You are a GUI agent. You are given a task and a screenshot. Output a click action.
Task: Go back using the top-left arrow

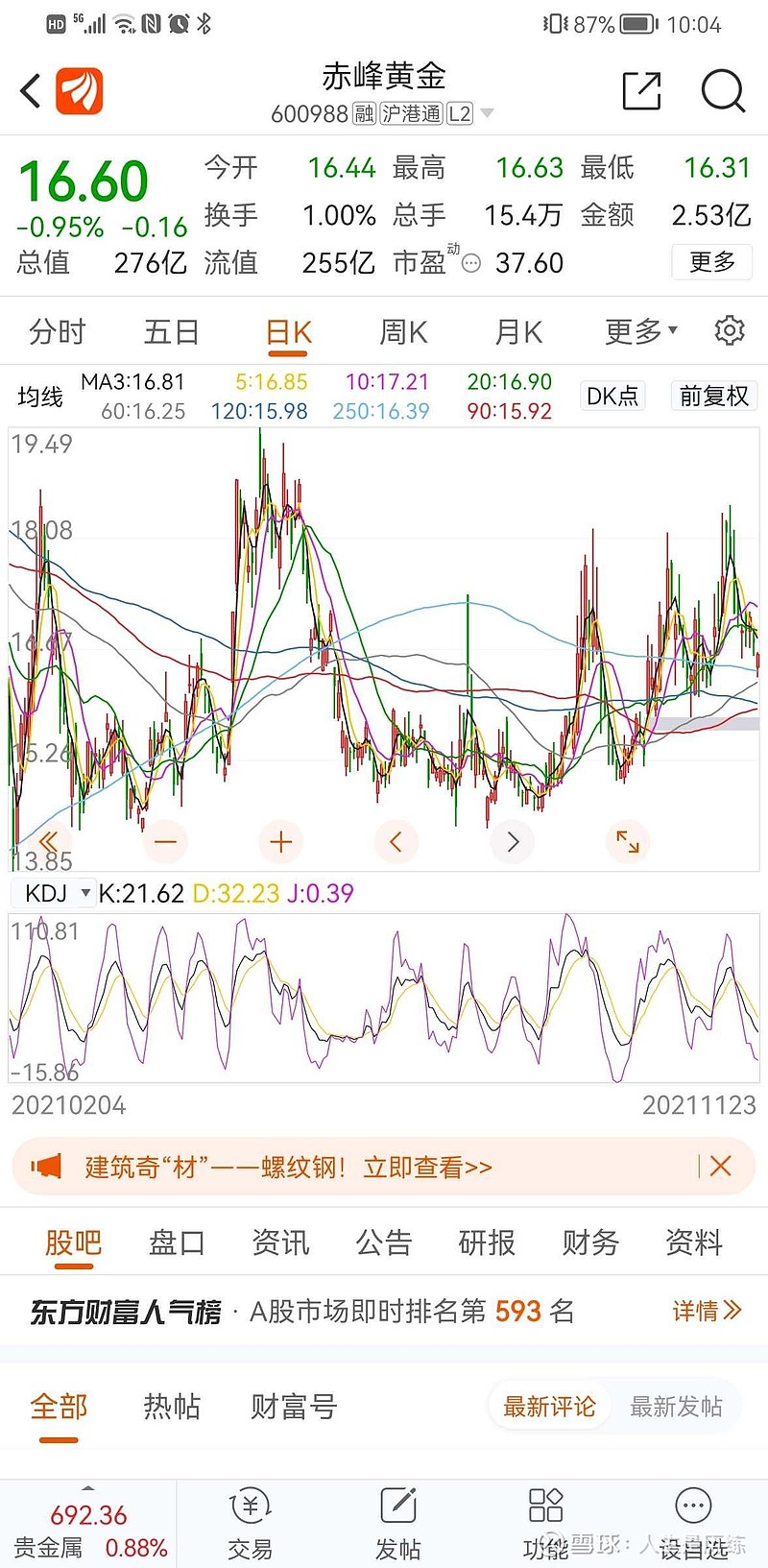click(x=31, y=92)
